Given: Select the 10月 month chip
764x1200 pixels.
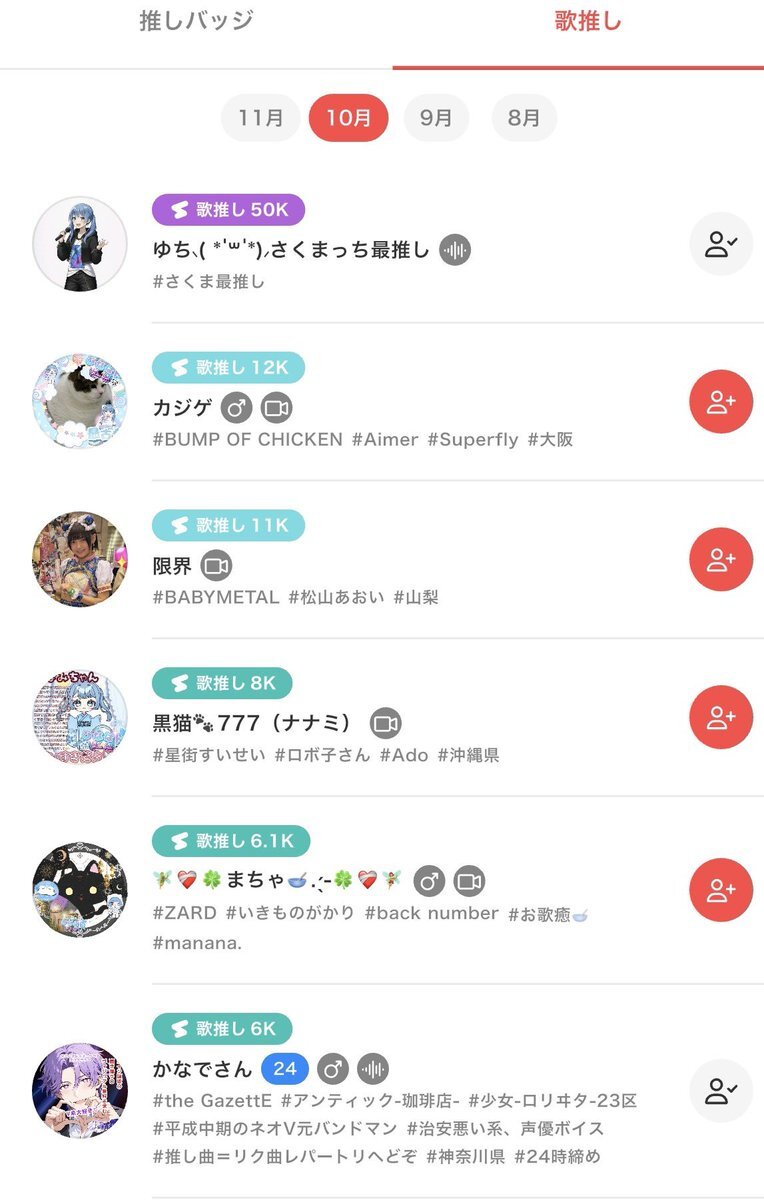Looking at the screenshot, I should point(349,118).
